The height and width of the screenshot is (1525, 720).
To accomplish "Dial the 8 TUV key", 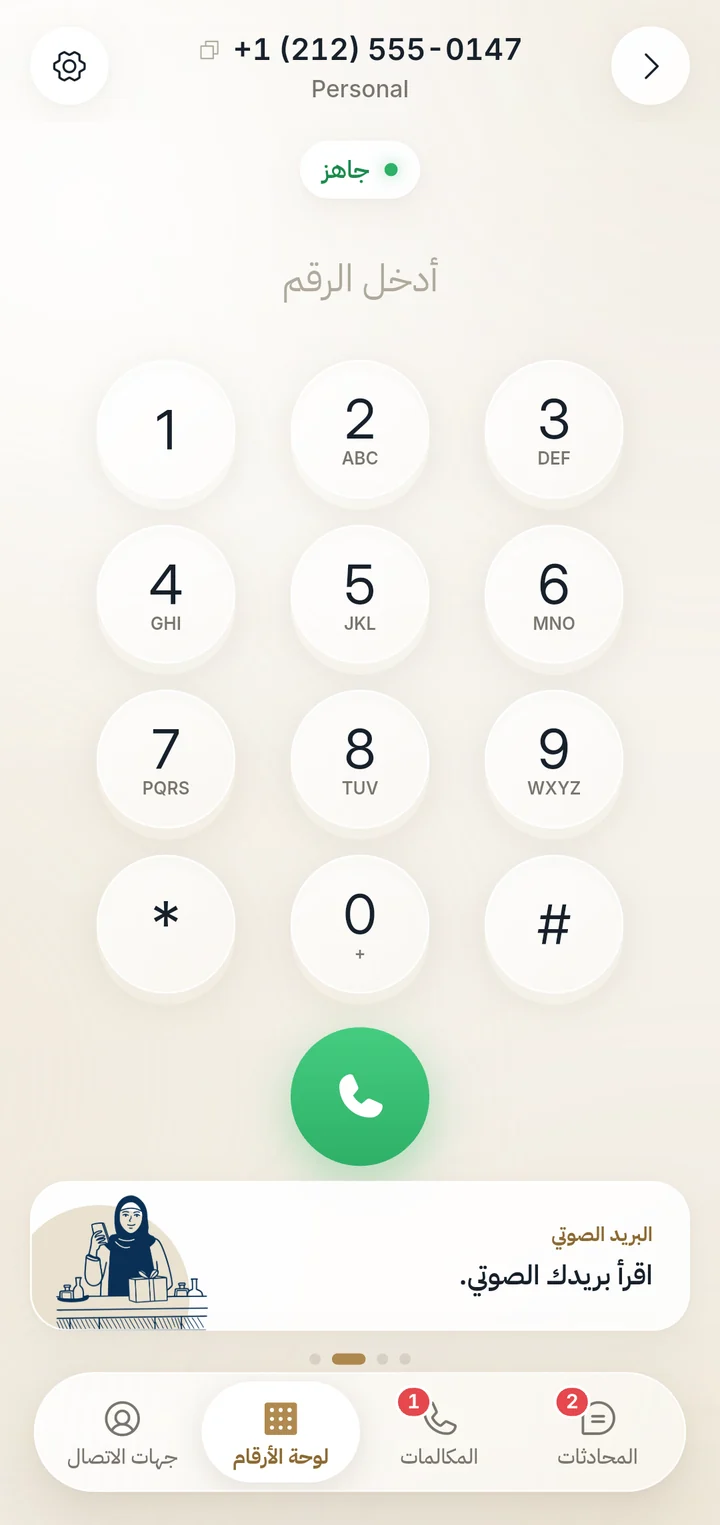I will coord(360,760).
